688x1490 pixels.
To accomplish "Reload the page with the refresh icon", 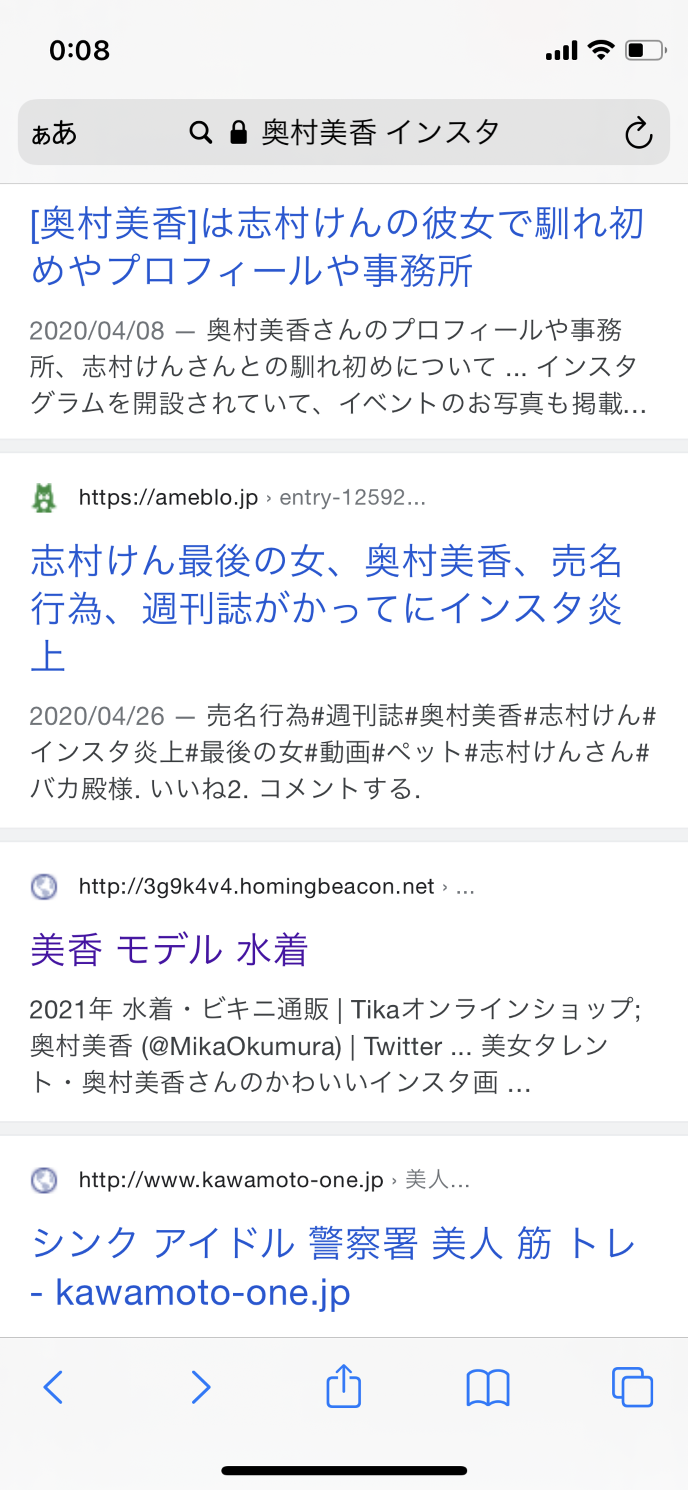I will (x=638, y=133).
